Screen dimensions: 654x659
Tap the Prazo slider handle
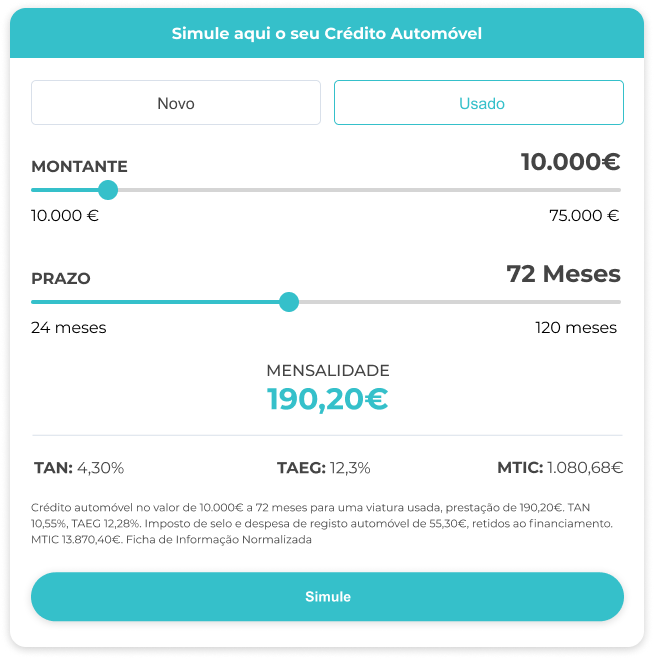(x=289, y=302)
